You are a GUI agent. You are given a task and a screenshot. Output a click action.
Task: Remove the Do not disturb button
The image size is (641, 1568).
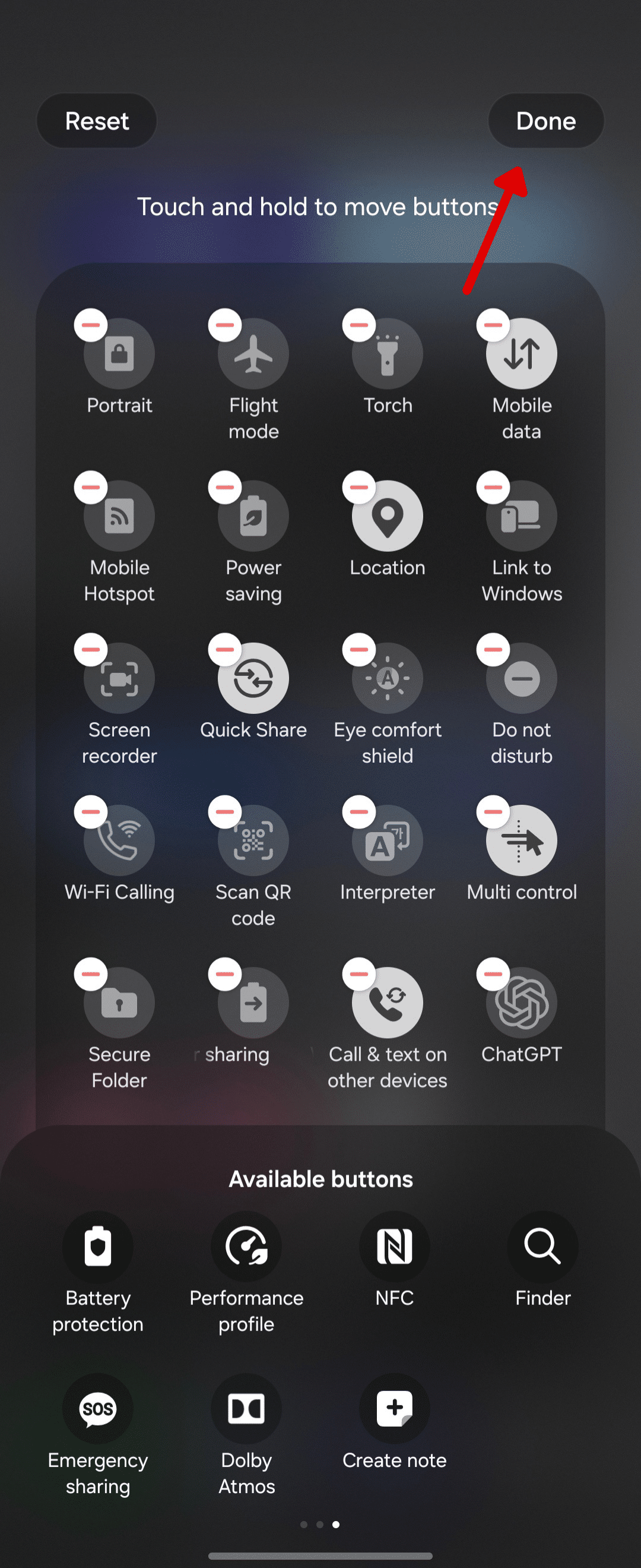coord(493,650)
